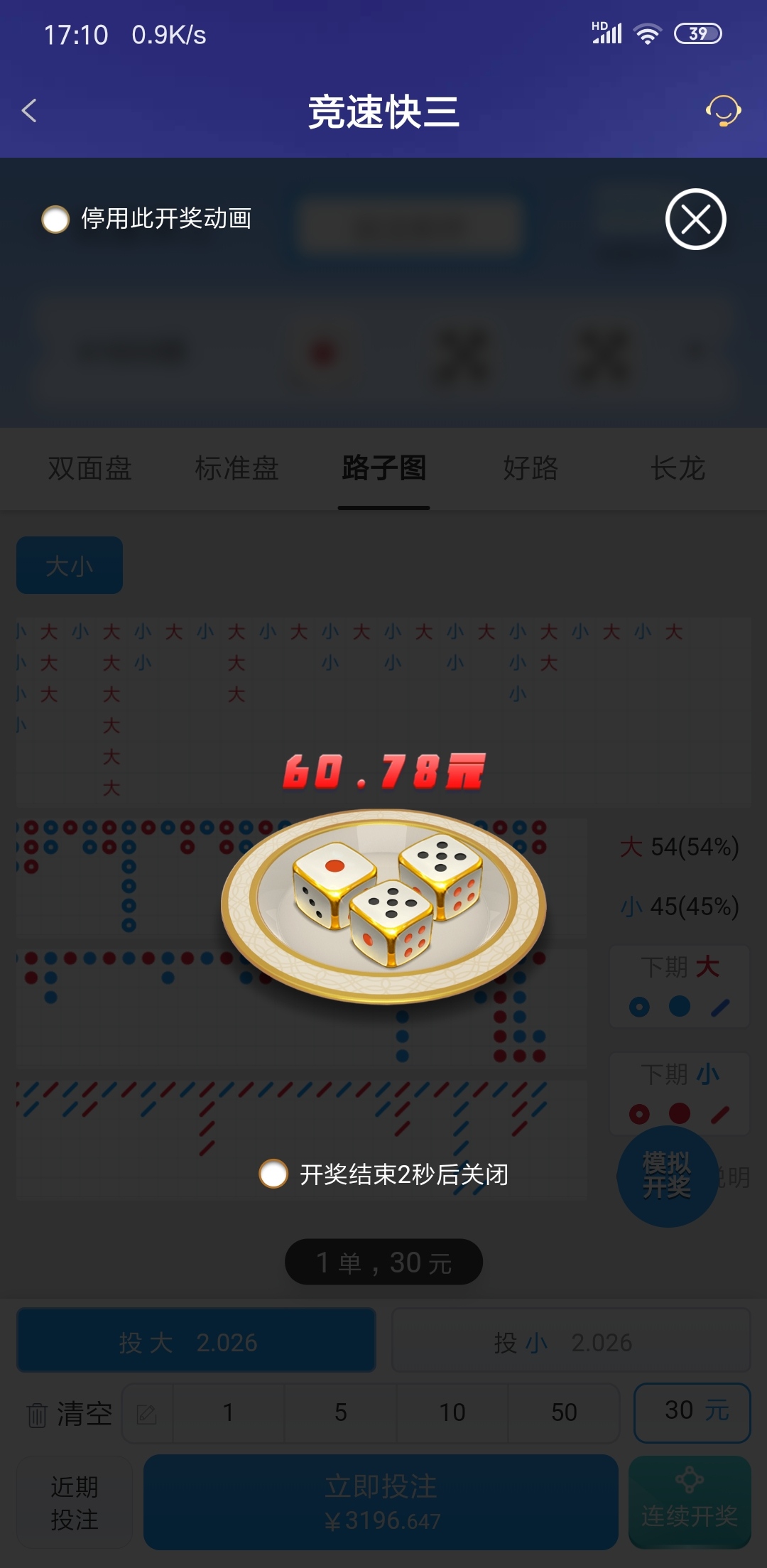Edit the 30 元 amount field
The height and width of the screenshot is (1568, 767).
692,1412
